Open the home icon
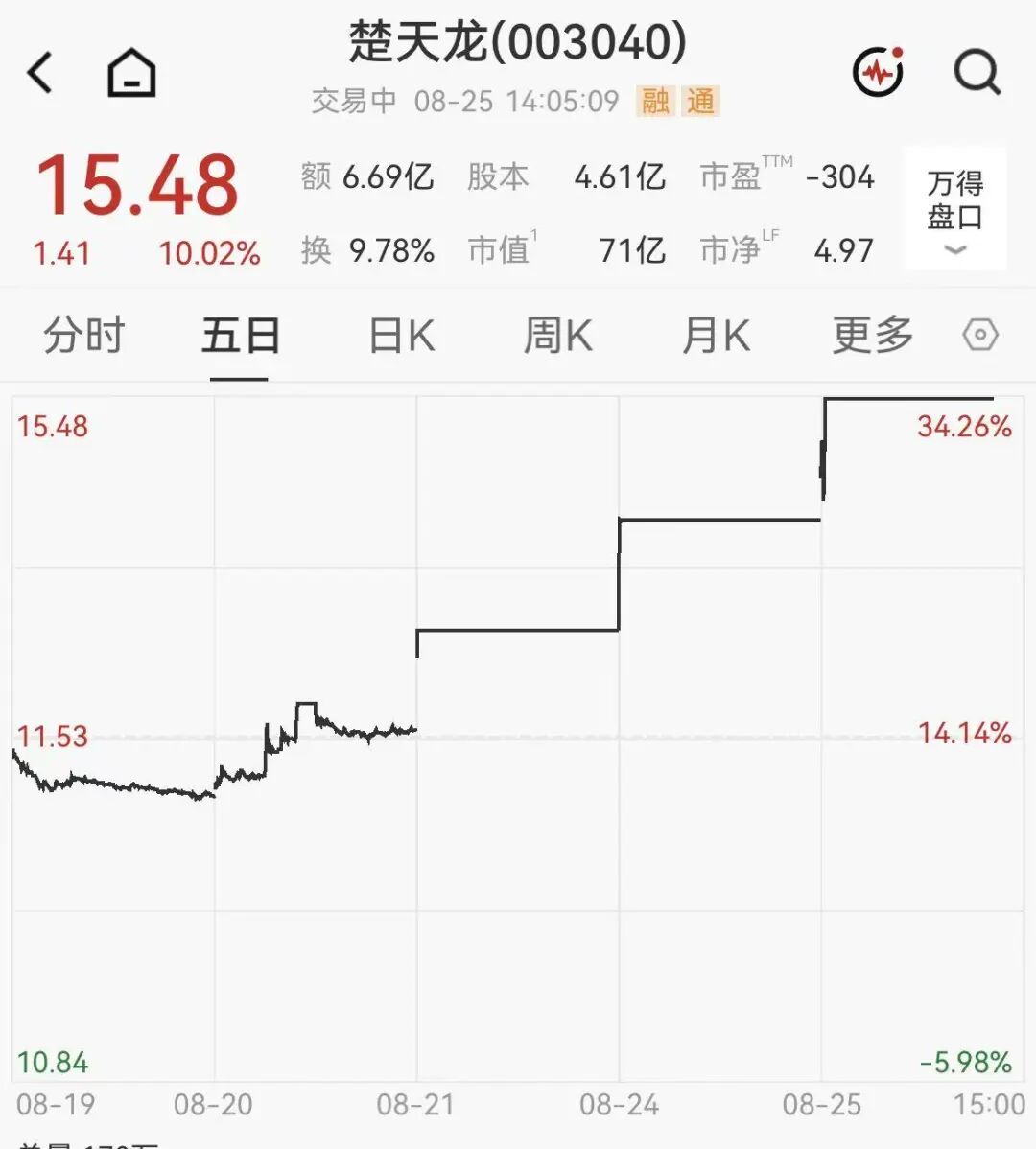This screenshot has width=1036, height=1149. point(131,72)
